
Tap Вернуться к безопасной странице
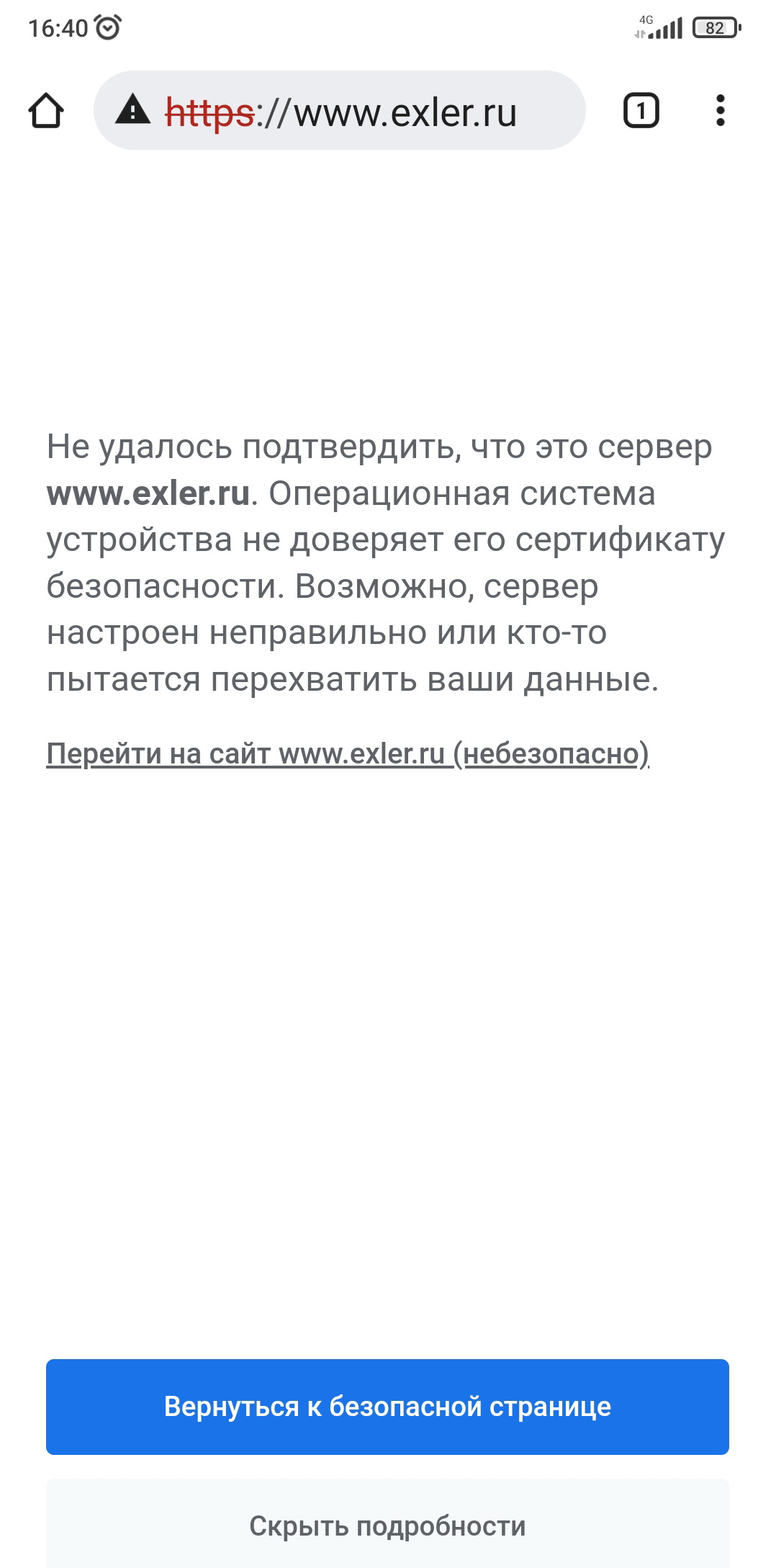(387, 1406)
